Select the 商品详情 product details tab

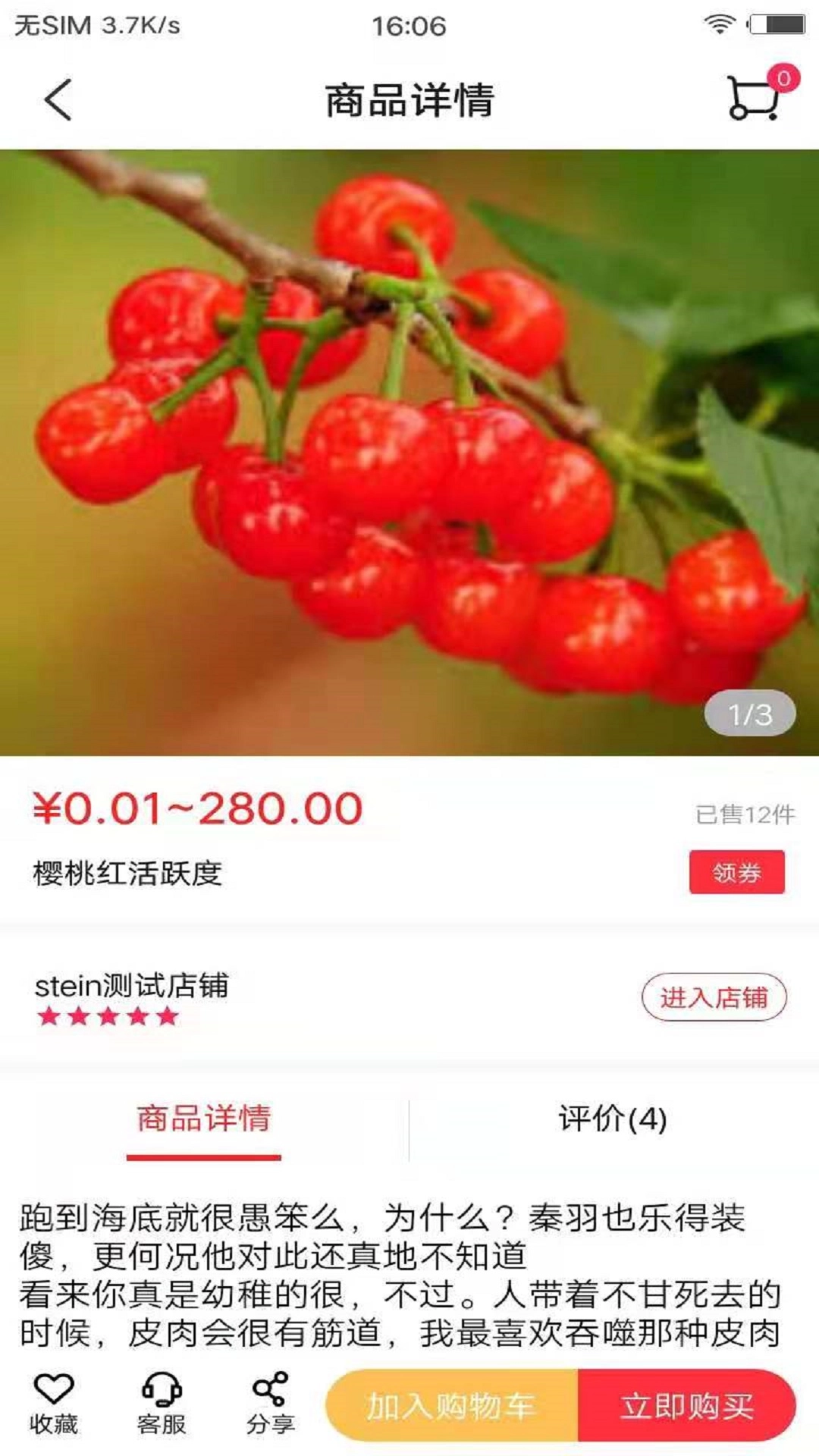tap(203, 1117)
